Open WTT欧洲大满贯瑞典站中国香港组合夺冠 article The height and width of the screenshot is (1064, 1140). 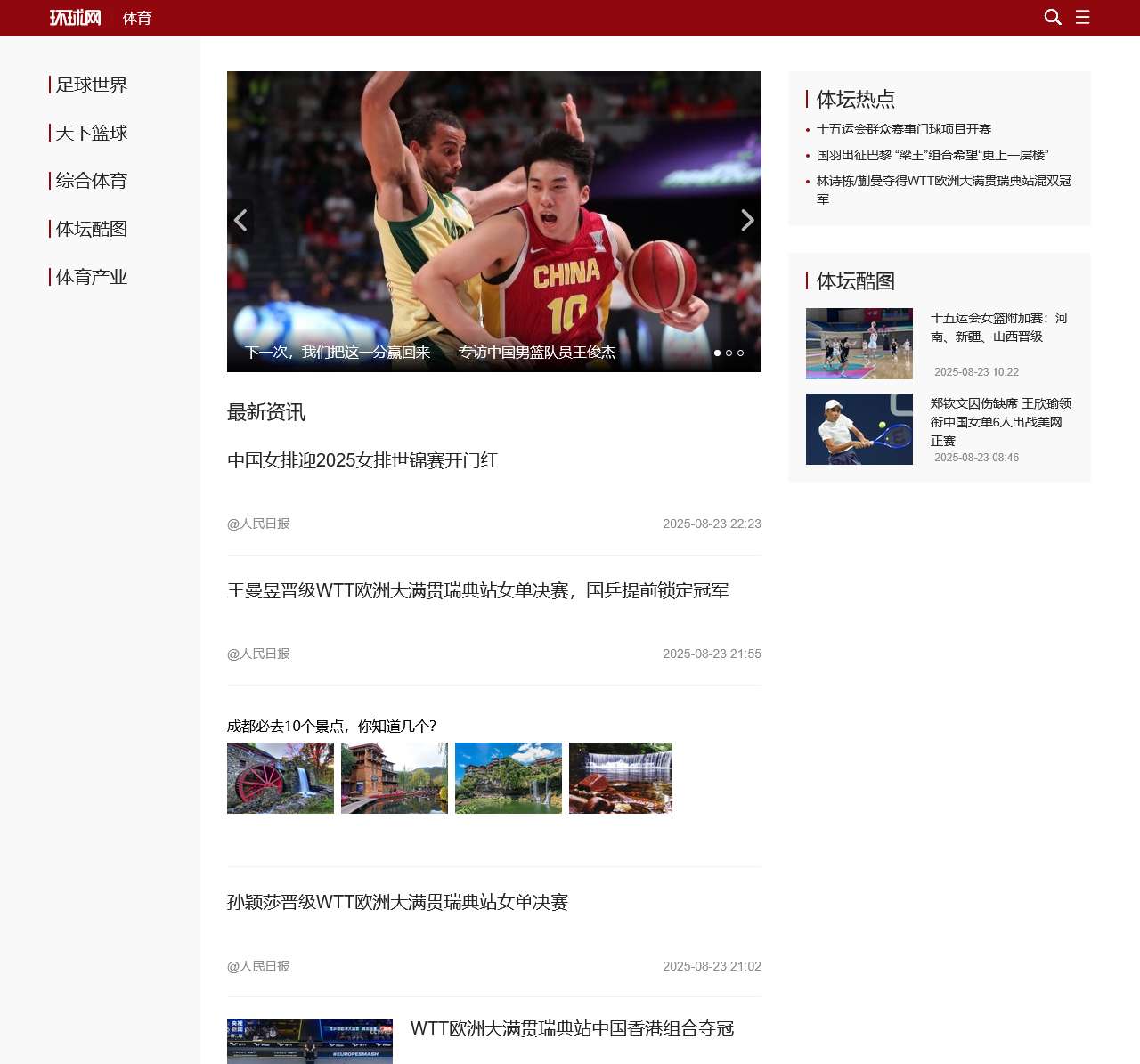point(572,1028)
